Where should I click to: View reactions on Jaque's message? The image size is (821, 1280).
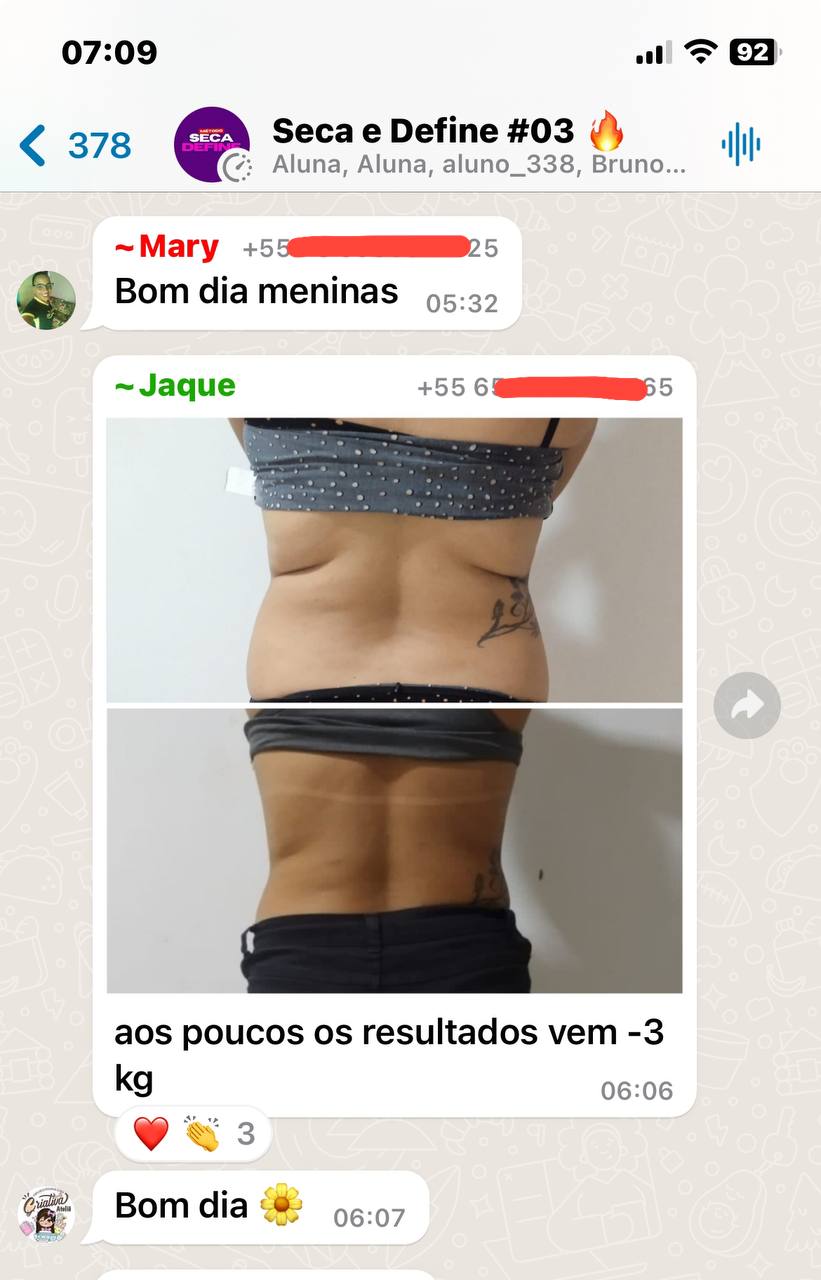192,1134
